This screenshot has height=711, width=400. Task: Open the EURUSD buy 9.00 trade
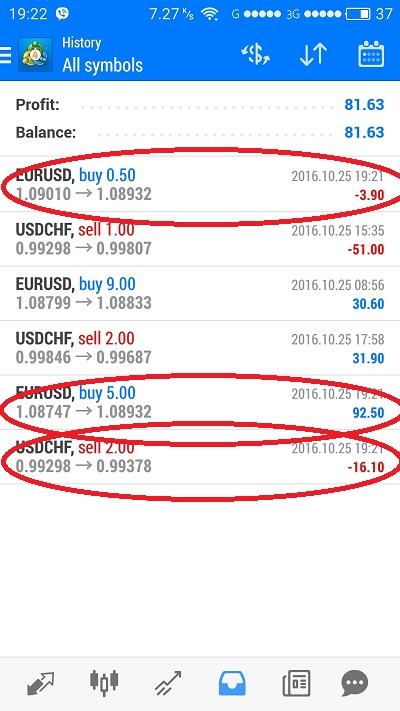coord(200,293)
